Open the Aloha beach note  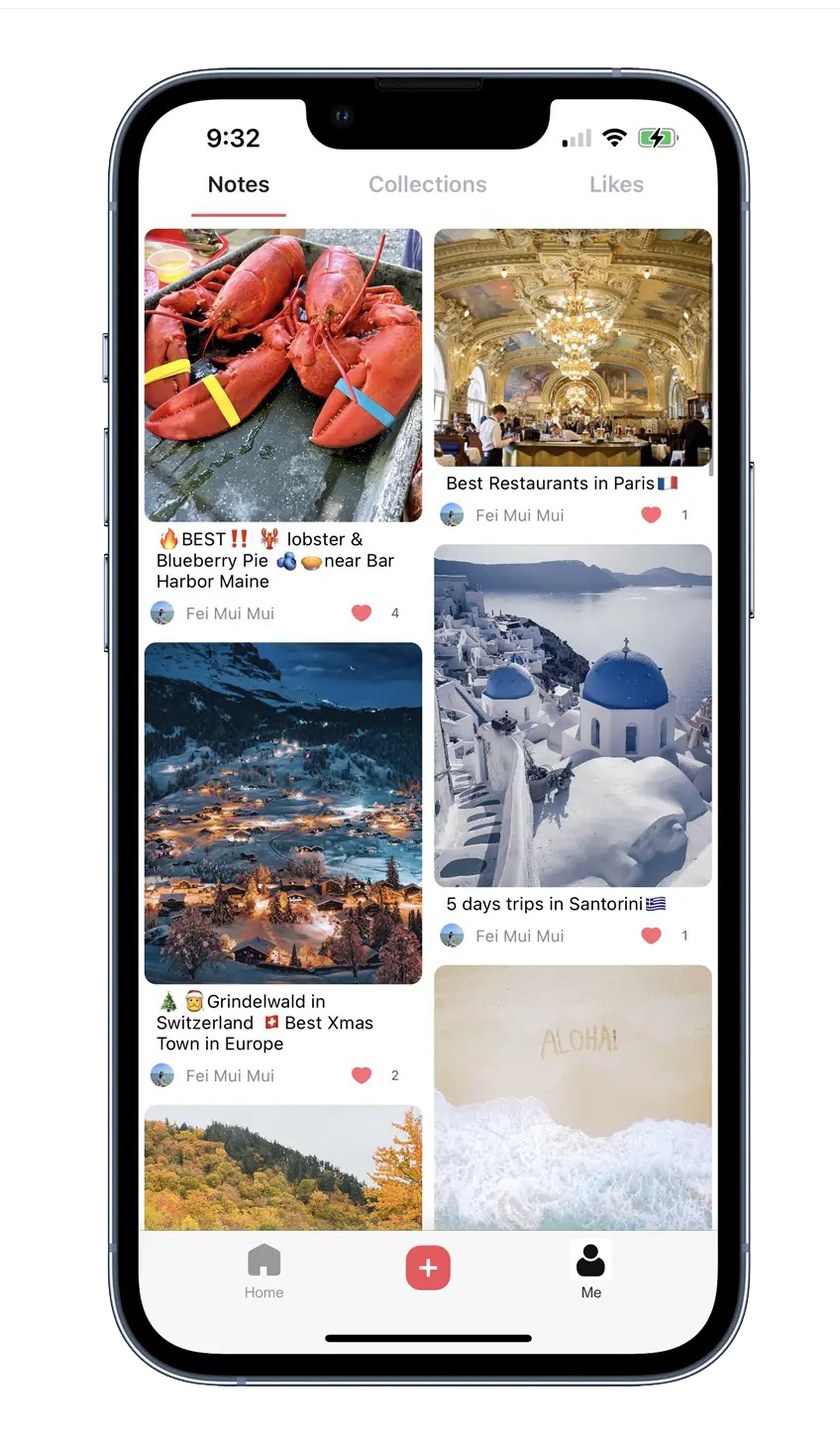click(573, 1095)
